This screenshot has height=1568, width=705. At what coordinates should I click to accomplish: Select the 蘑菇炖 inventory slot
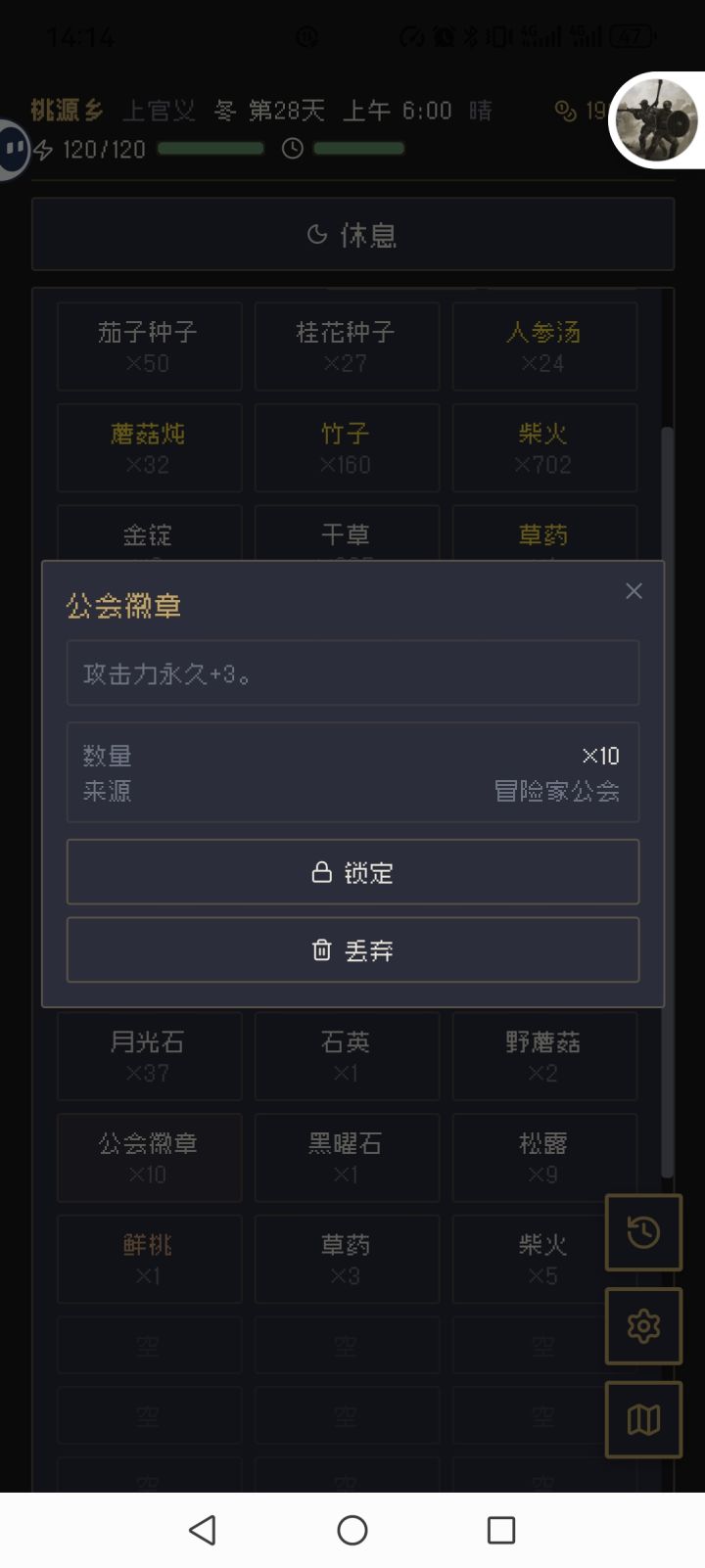[149, 447]
